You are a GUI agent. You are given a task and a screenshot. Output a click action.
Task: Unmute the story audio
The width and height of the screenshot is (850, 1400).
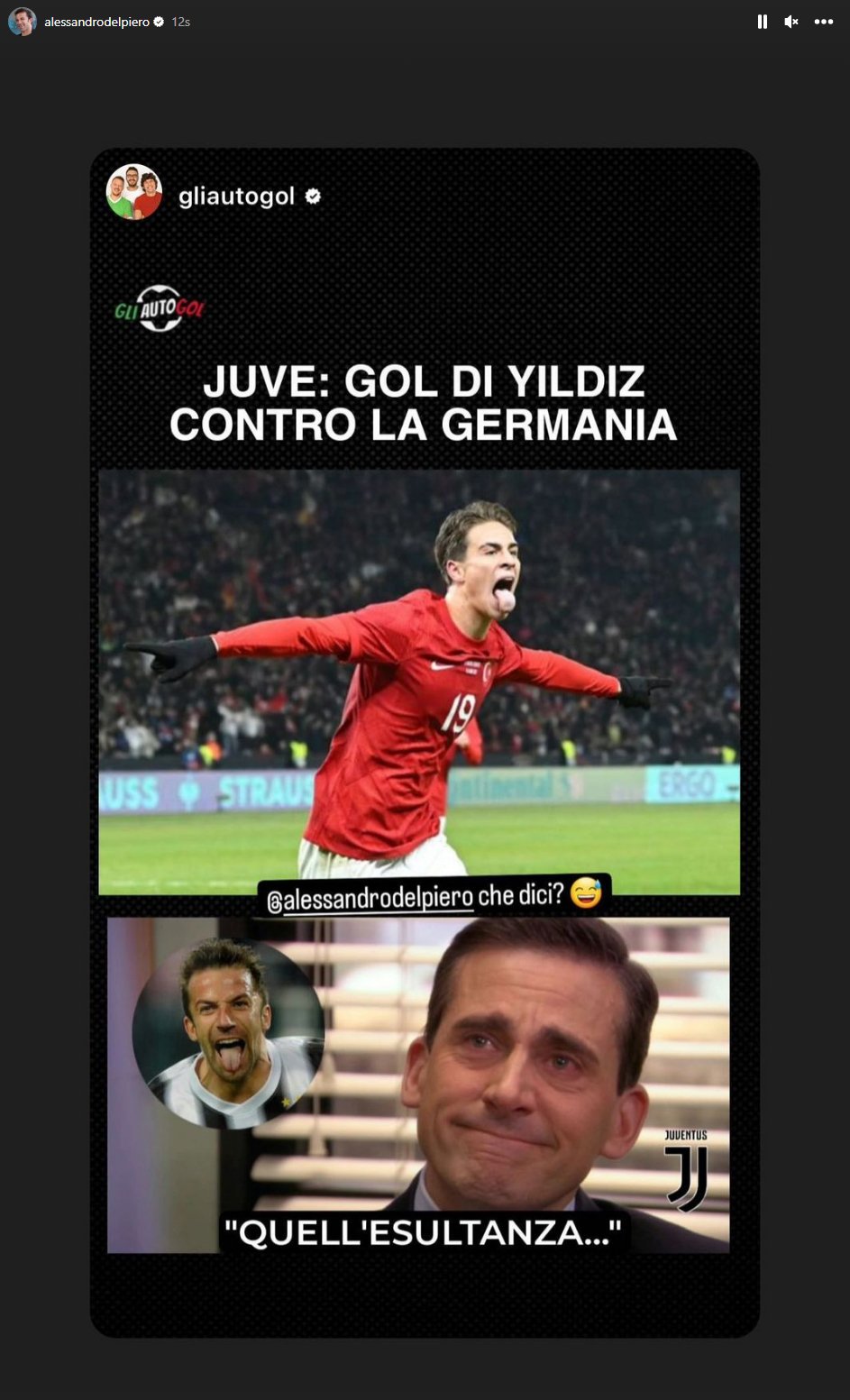click(x=791, y=22)
